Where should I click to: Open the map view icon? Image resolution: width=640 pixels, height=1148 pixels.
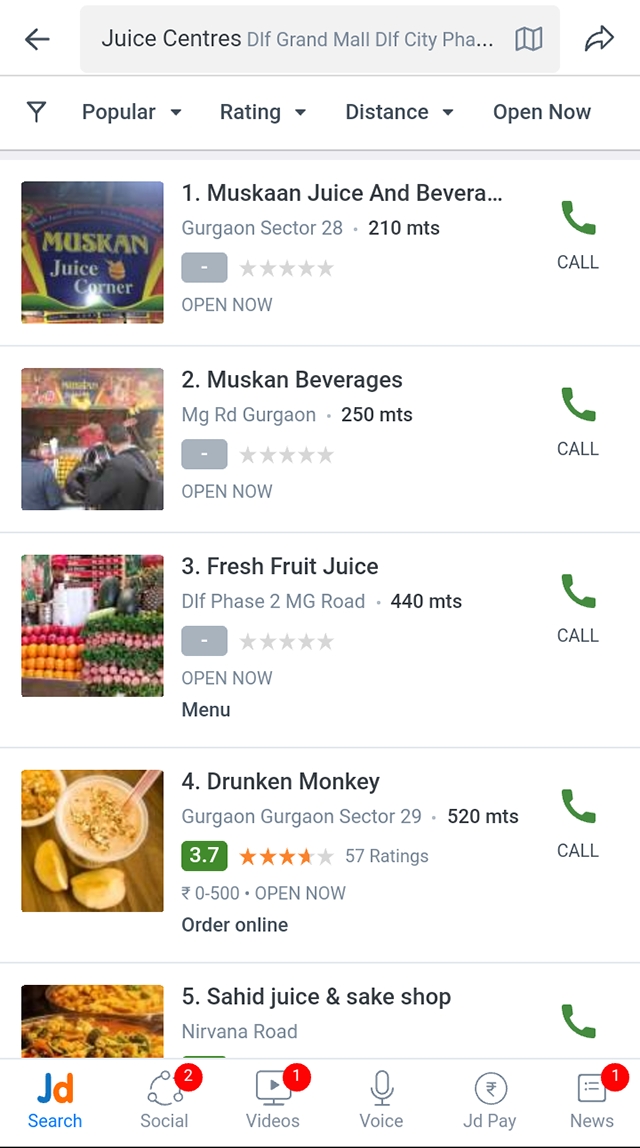pyautogui.click(x=529, y=39)
